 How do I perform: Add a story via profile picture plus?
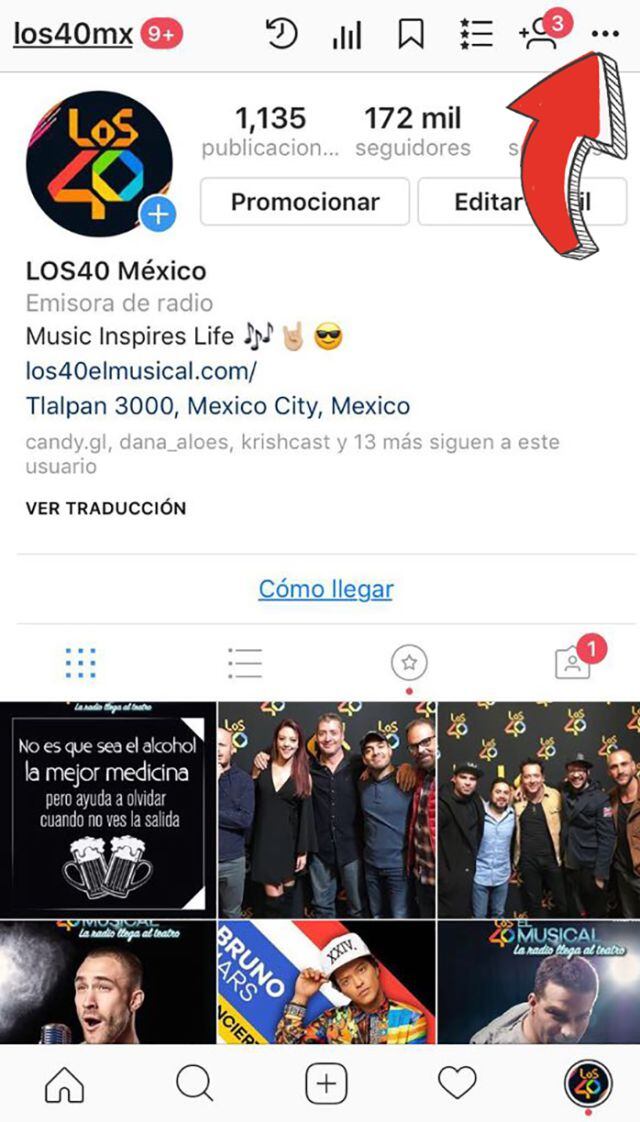click(158, 214)
